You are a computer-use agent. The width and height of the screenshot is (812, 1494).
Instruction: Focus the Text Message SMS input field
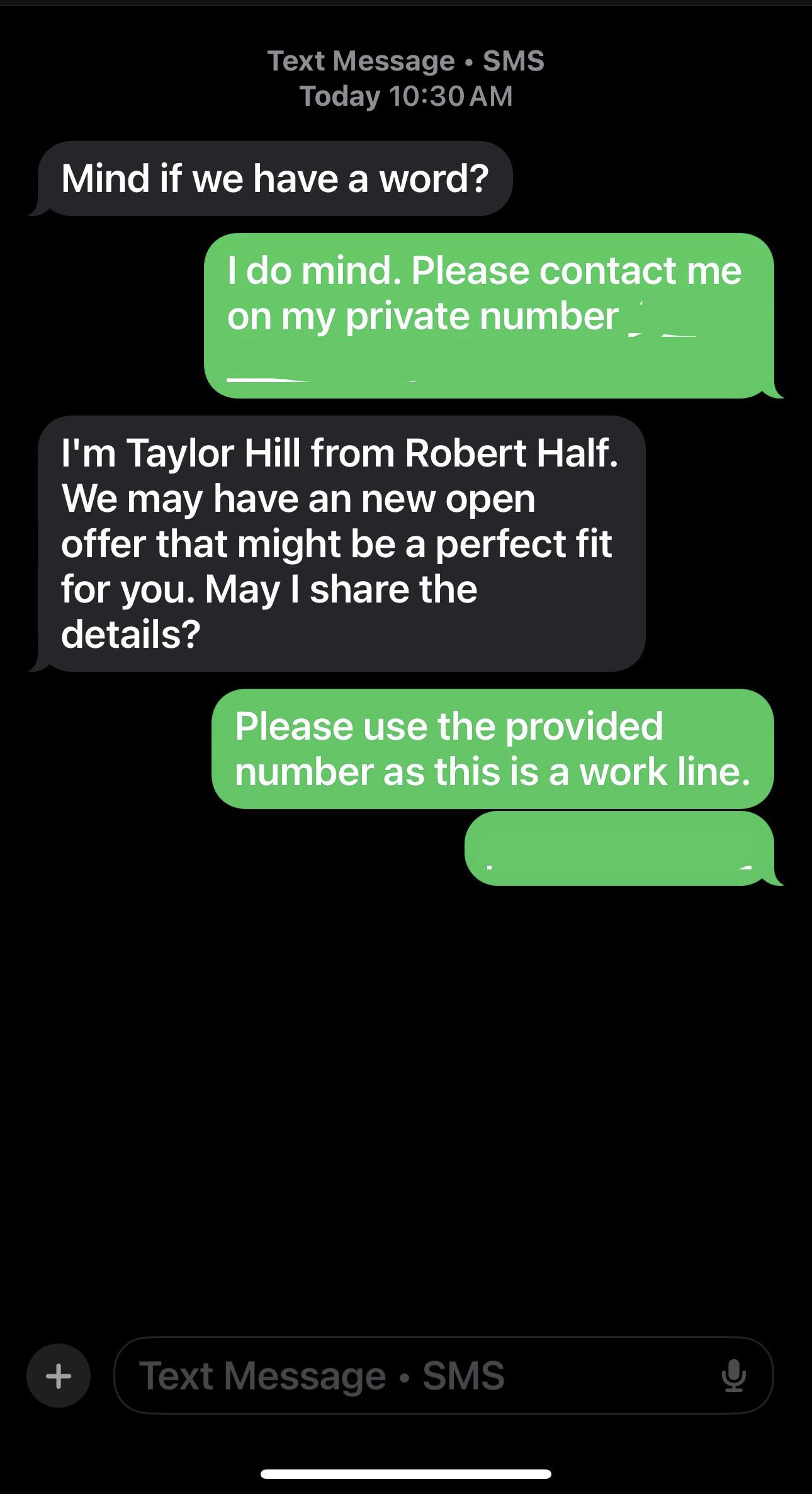[443, 1376]
